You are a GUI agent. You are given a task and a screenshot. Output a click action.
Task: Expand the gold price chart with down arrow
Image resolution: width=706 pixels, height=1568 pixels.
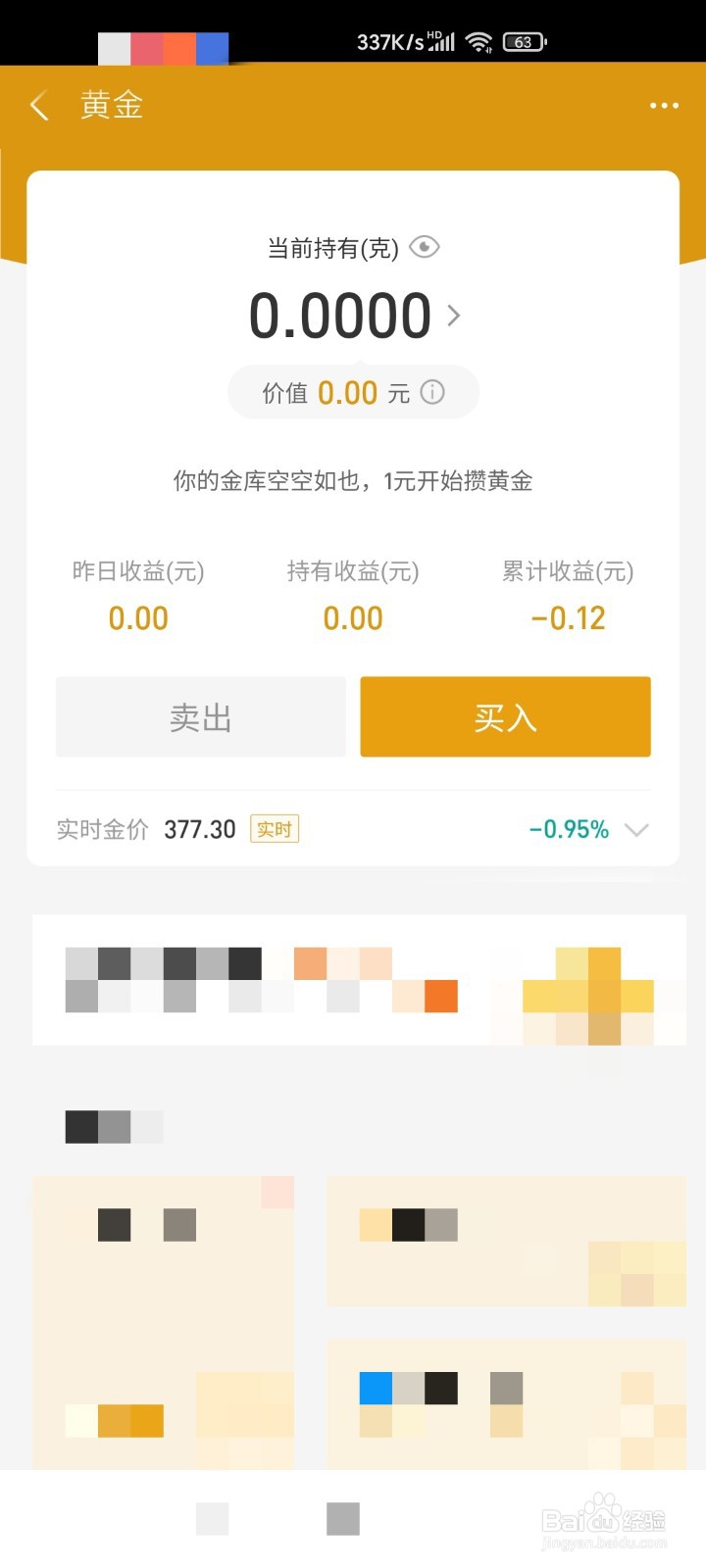pyautogui.click(x=638, y=829)
